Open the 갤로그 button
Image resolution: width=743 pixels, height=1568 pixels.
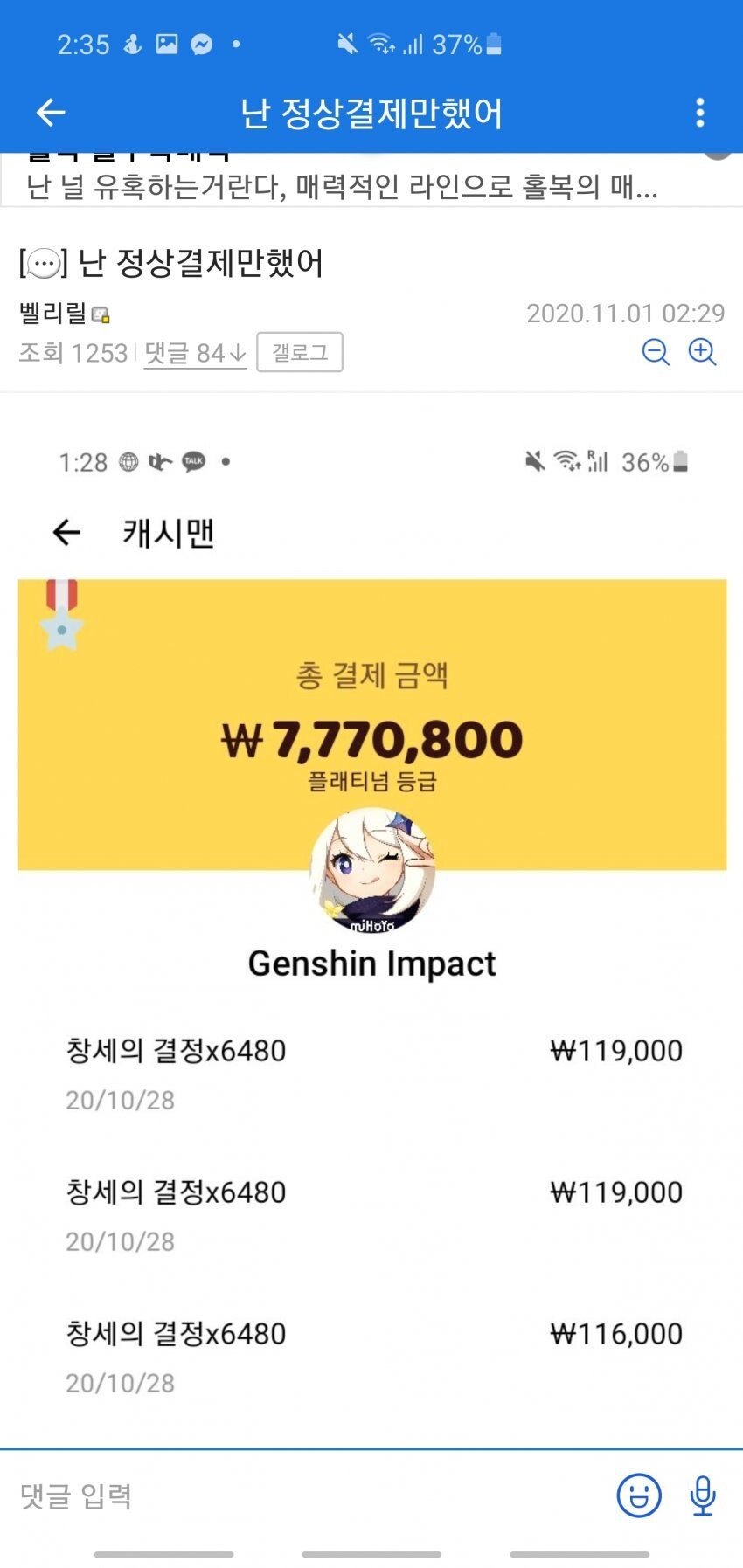(300, 352)
